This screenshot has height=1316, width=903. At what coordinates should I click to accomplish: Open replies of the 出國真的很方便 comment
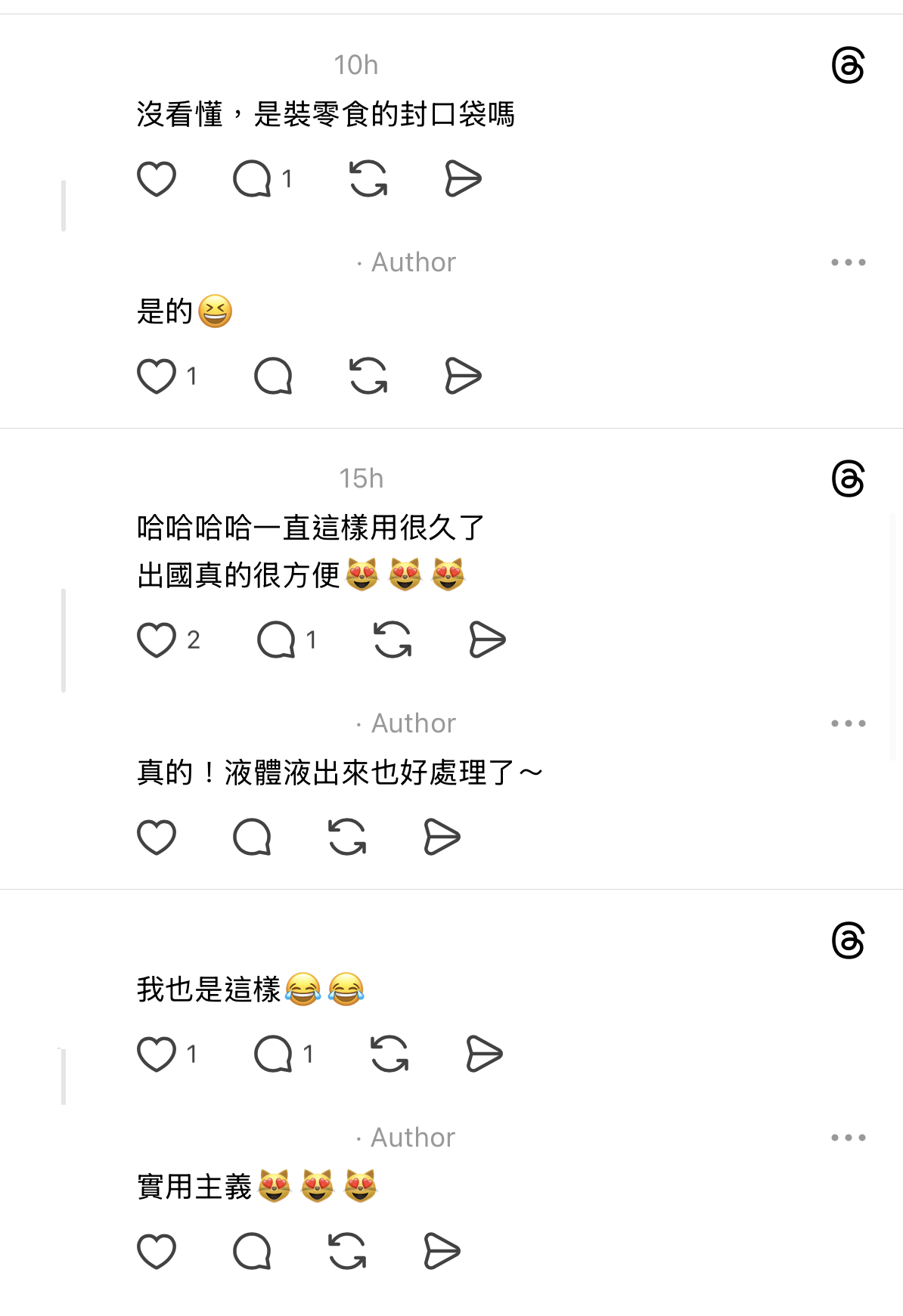tap(276, 640)
